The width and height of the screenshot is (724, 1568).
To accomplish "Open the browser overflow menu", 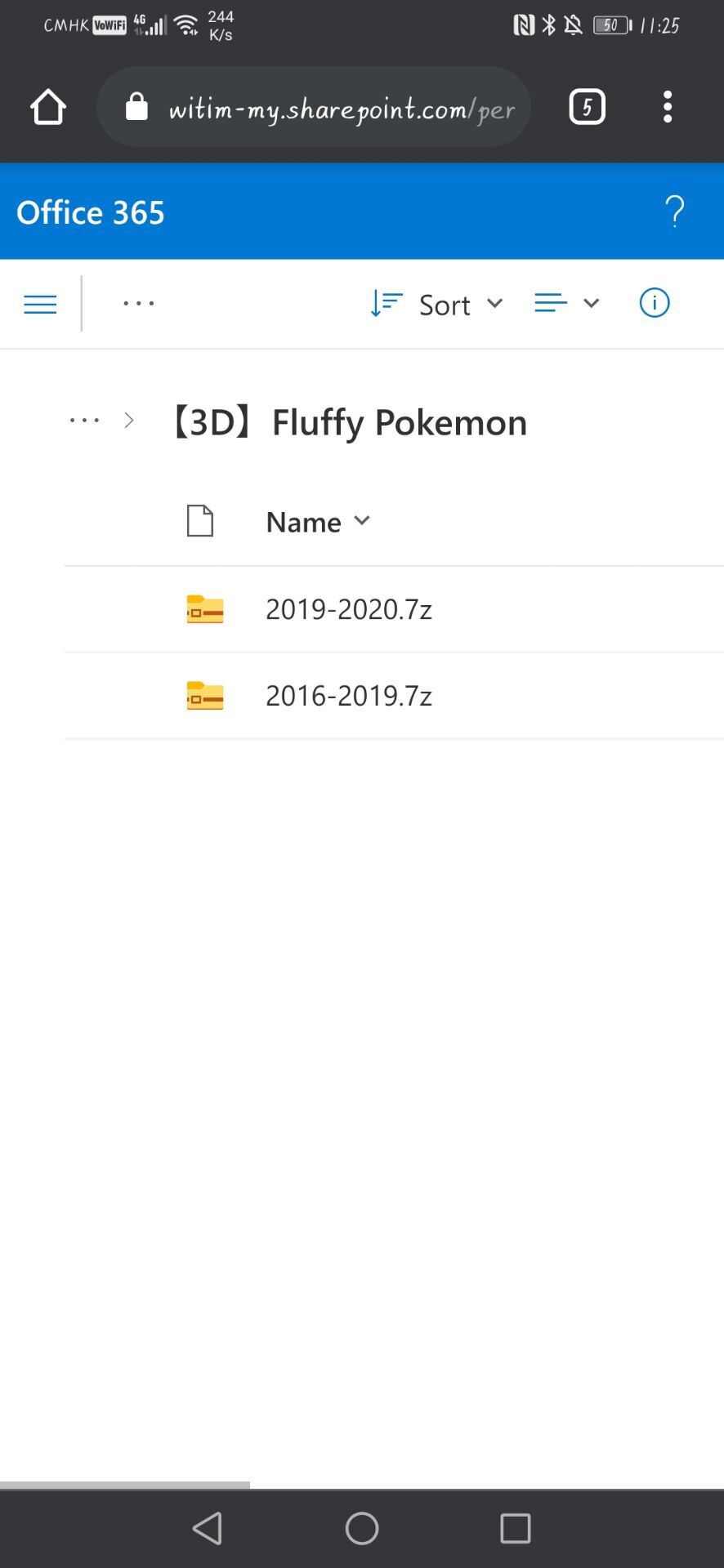I will [x=668, y=107].
